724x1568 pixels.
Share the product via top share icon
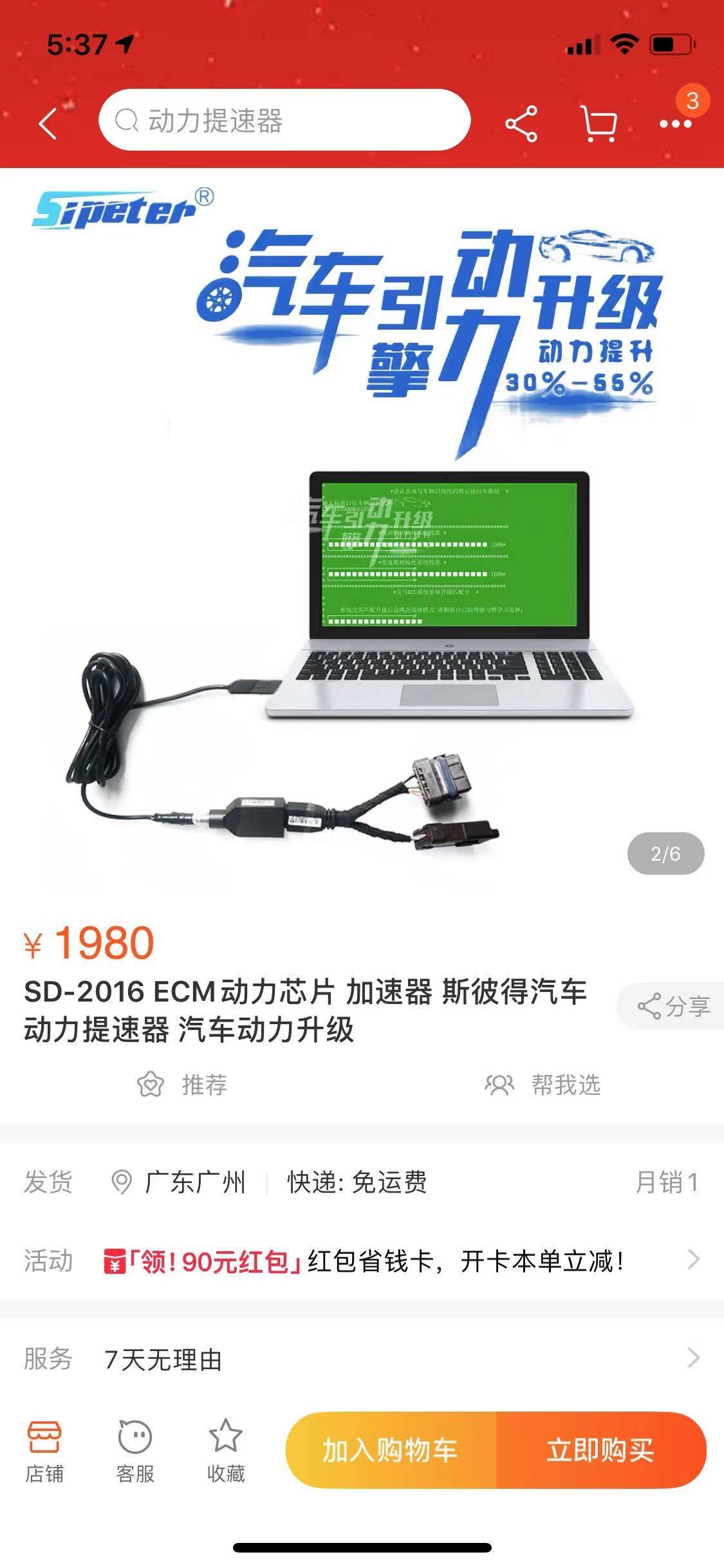coord(521,124)
